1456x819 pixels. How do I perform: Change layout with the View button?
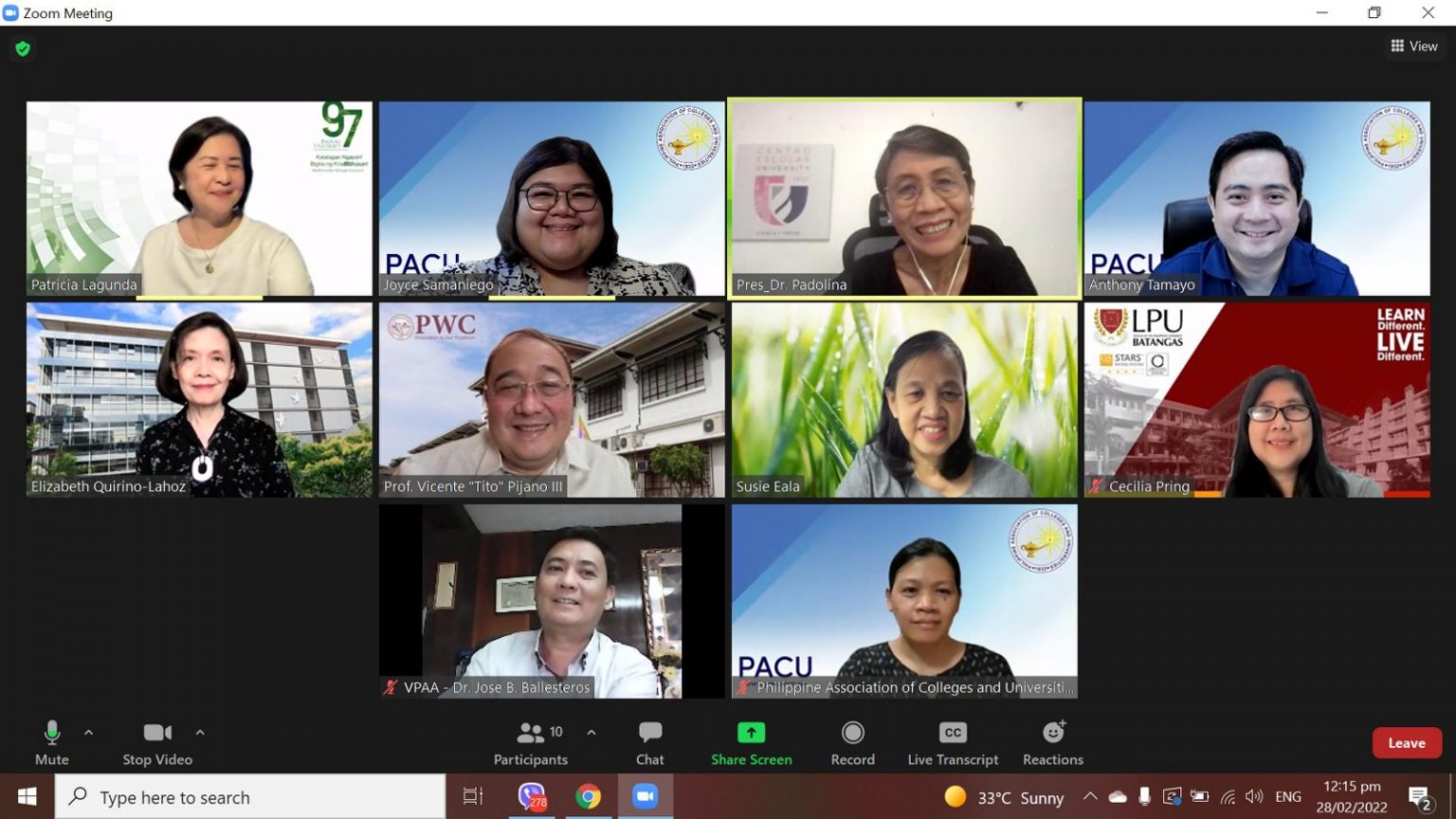(1413, 45)
